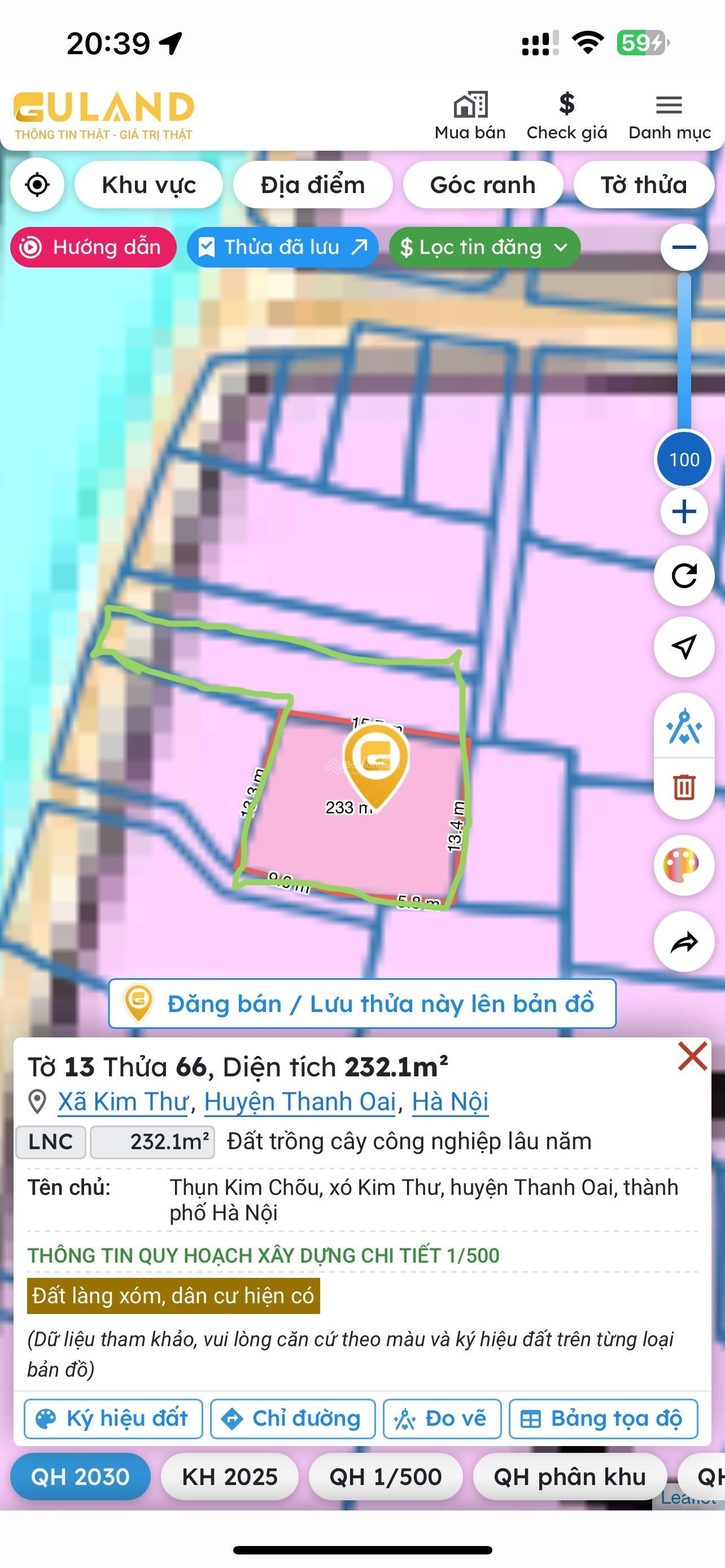725x1568 pixels.
Task: Switch to the KH 2025 map layer
Action: [229, 1477]
